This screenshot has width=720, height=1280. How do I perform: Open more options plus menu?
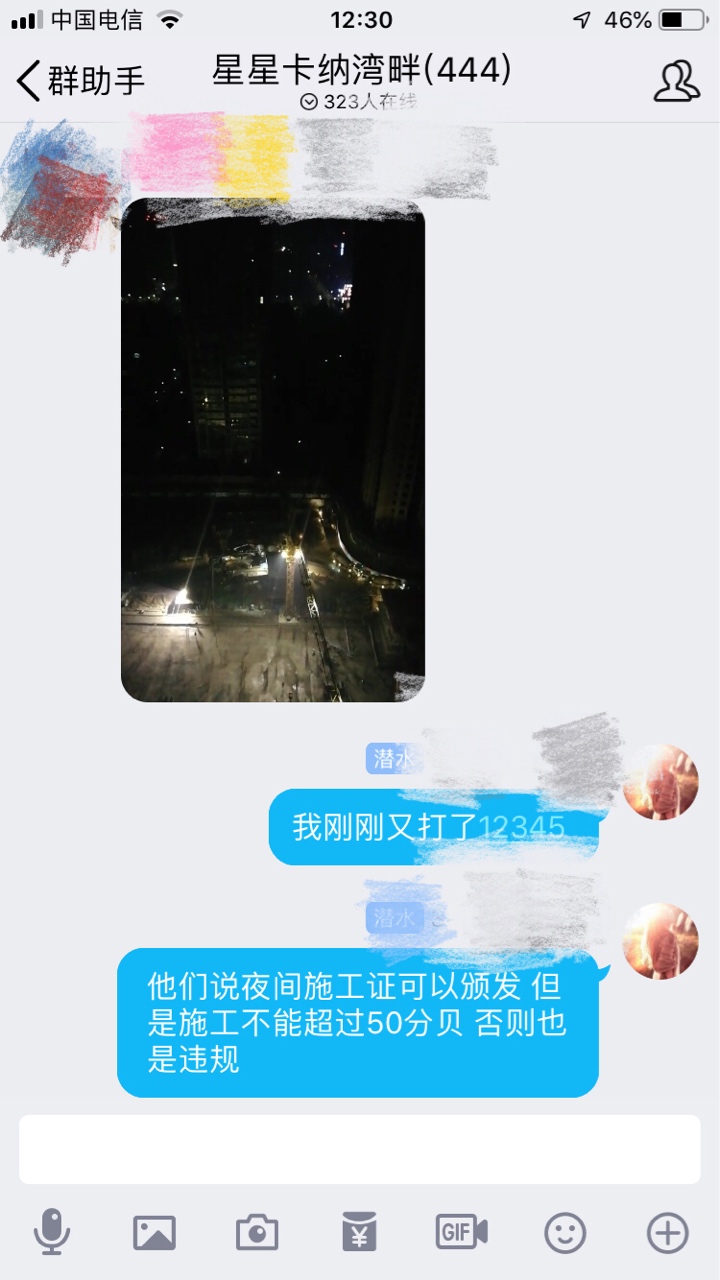click(x=667, y=1232)
